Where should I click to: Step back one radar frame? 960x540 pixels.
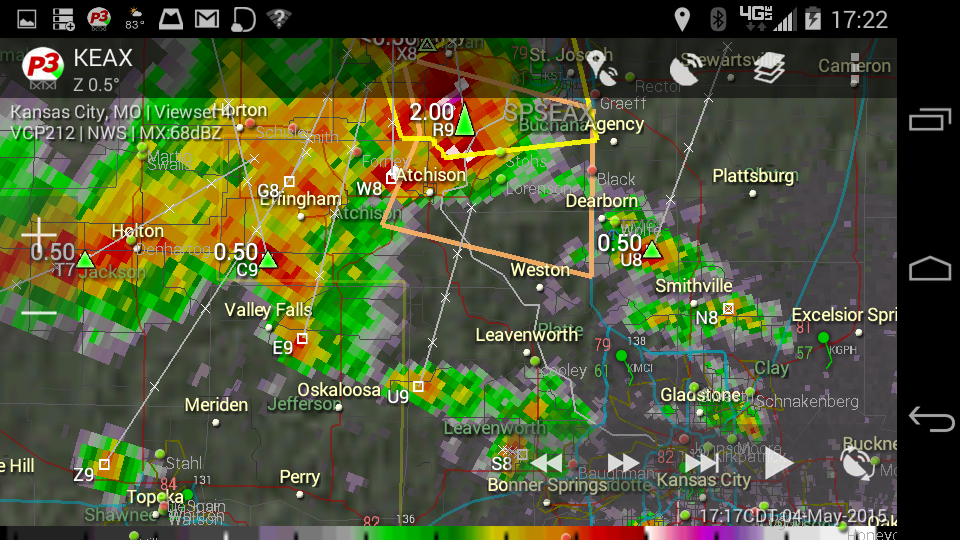pos(546,464)
